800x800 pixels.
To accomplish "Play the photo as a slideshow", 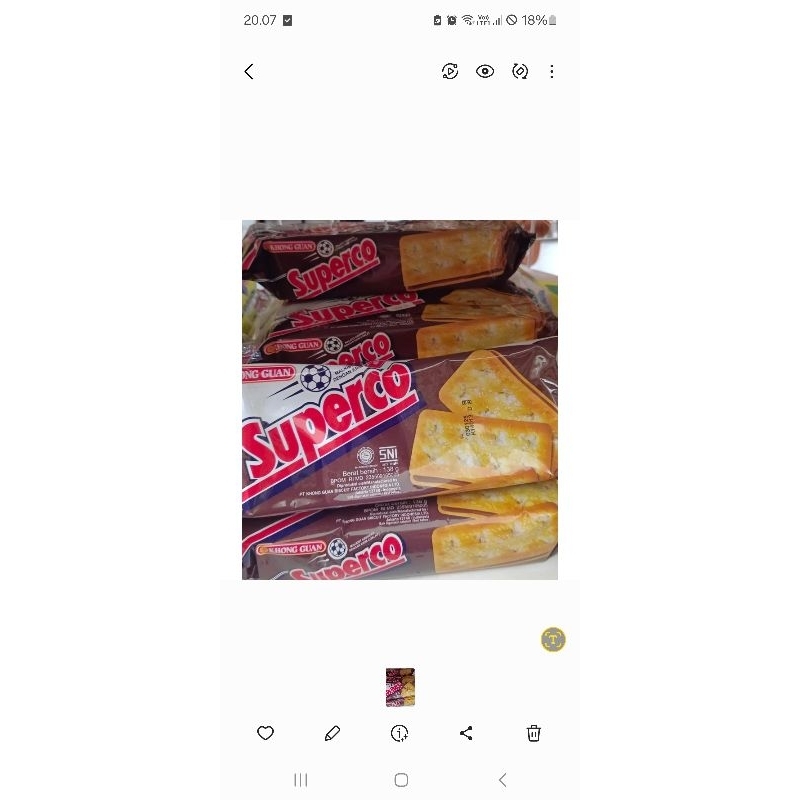I will click(x=450, y=71).
